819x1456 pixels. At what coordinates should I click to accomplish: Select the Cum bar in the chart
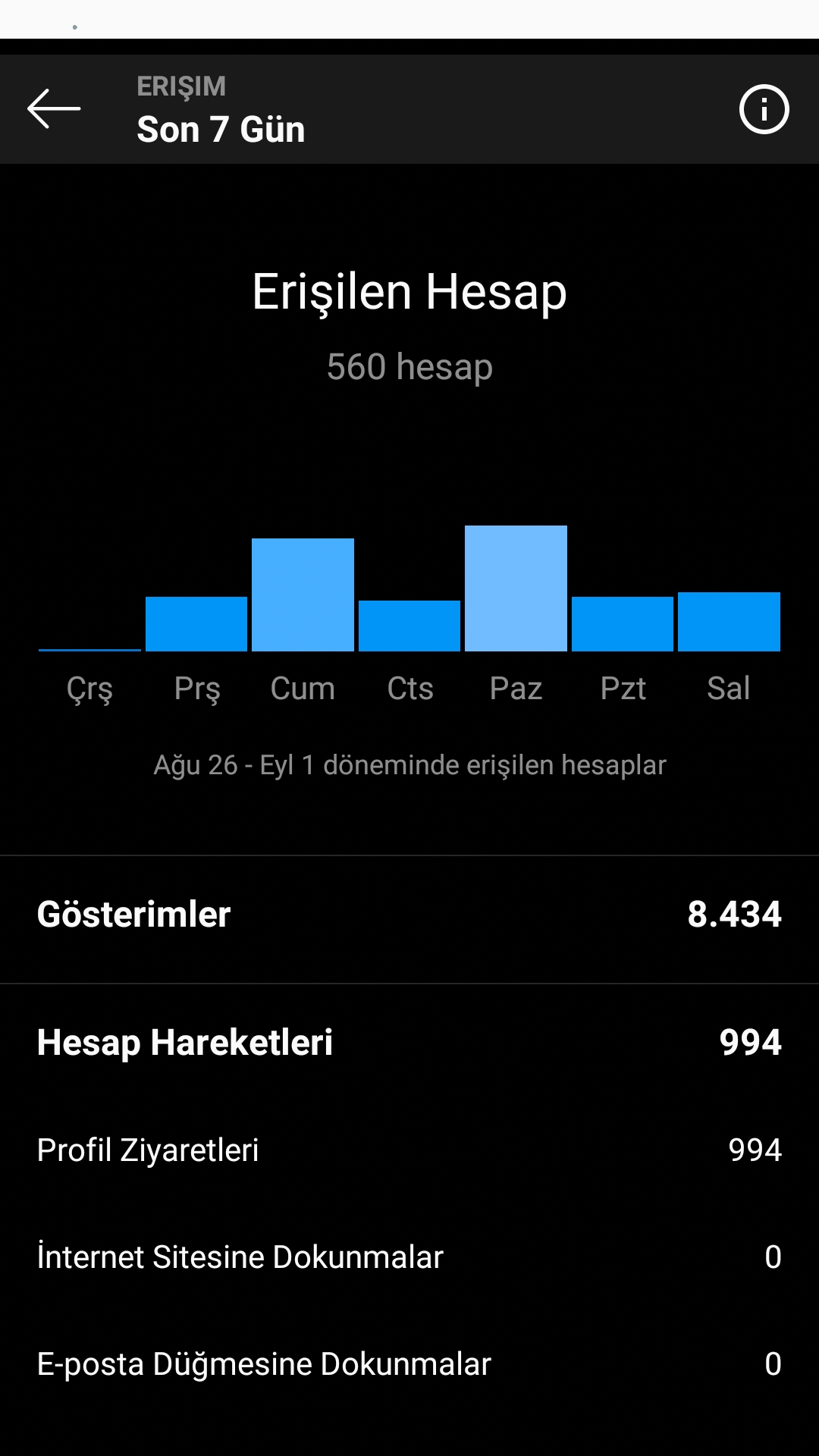tap(303, 595)
